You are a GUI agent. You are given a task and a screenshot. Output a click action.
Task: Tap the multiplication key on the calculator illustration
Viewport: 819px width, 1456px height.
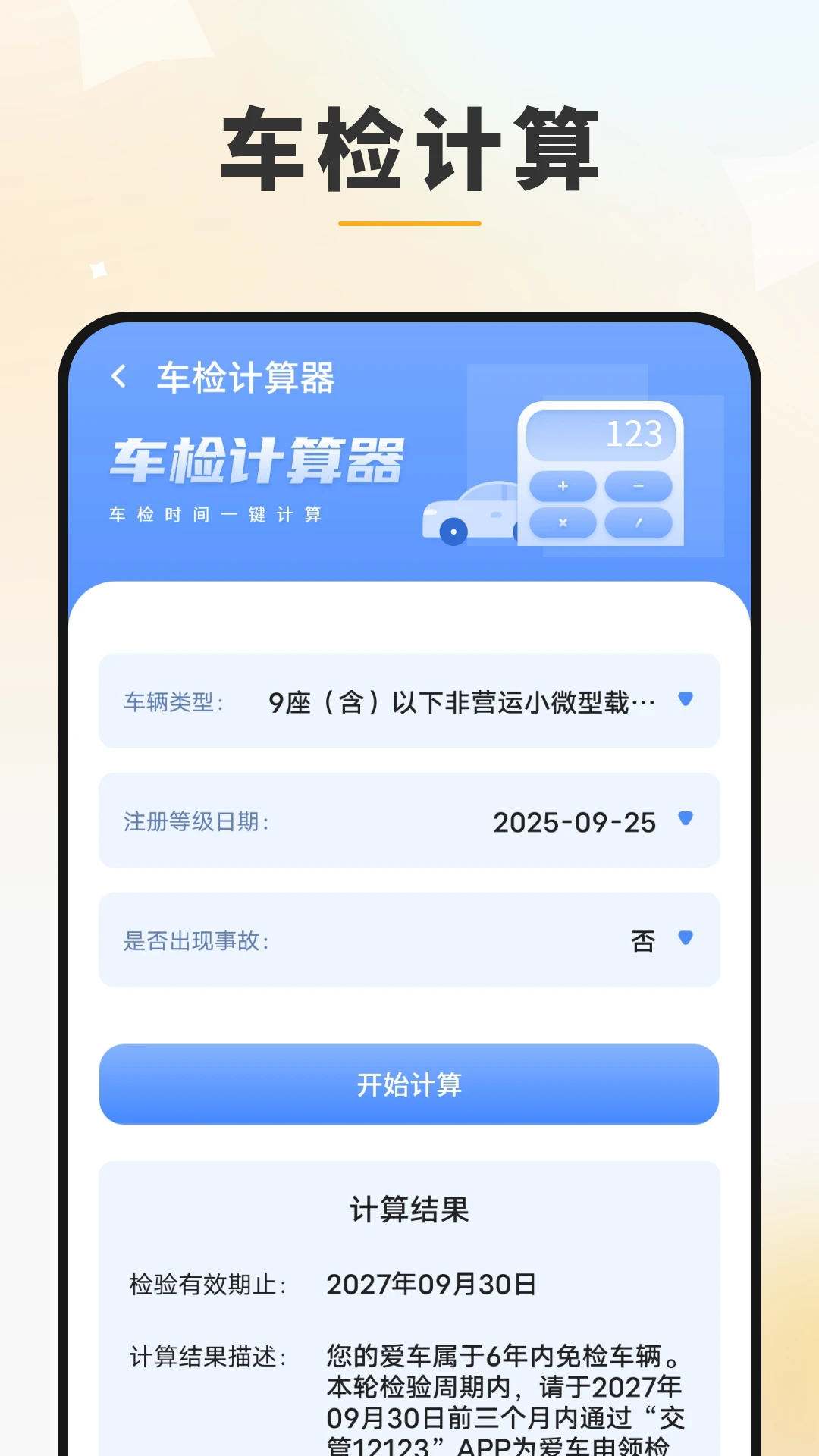click(563, 524)
